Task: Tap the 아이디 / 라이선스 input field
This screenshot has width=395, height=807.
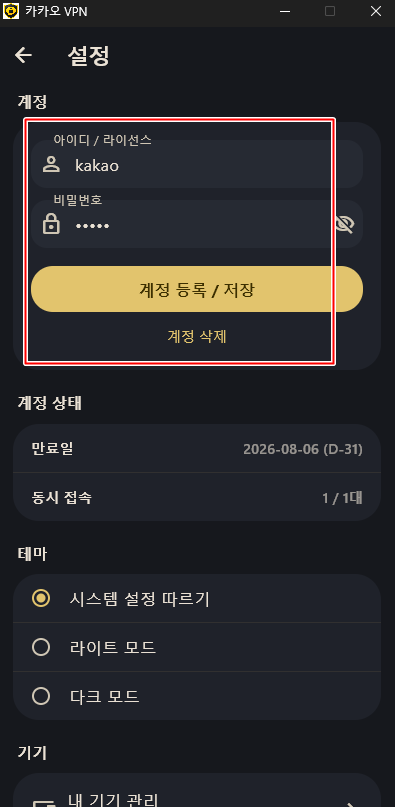Action: [x=197, y=164]
